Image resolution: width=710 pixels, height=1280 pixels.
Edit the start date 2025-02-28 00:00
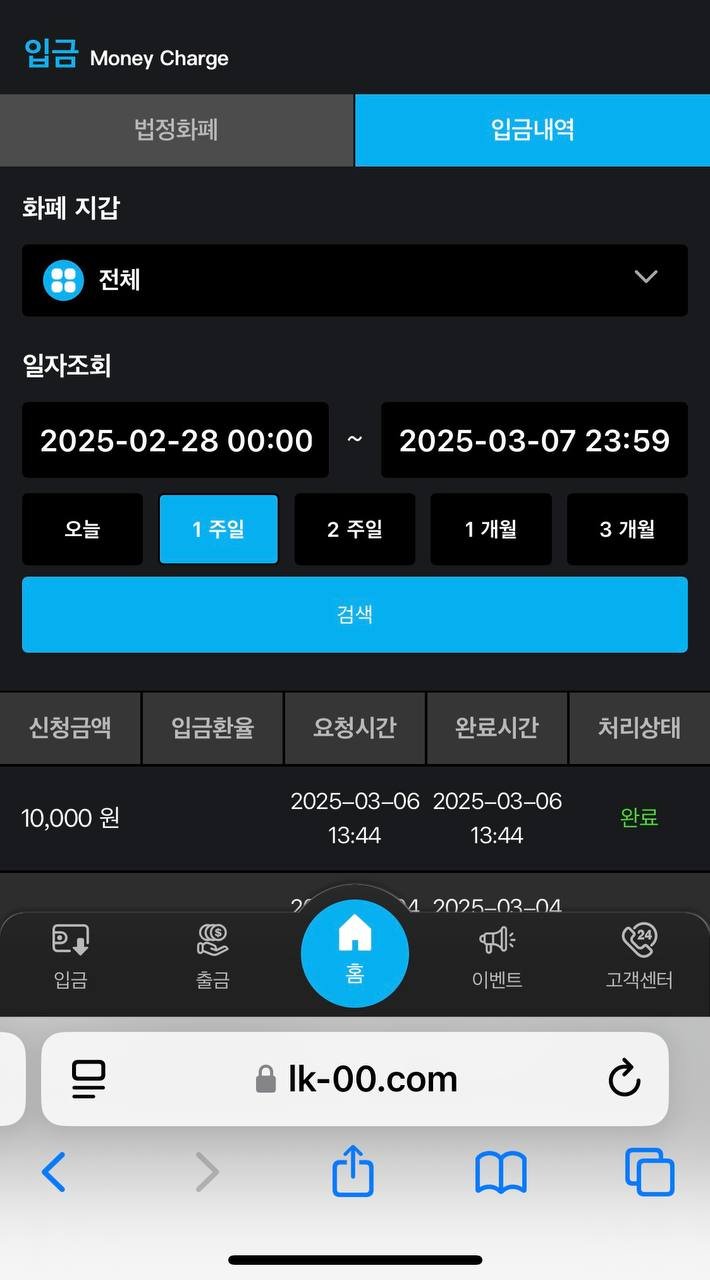pos(176,440)
